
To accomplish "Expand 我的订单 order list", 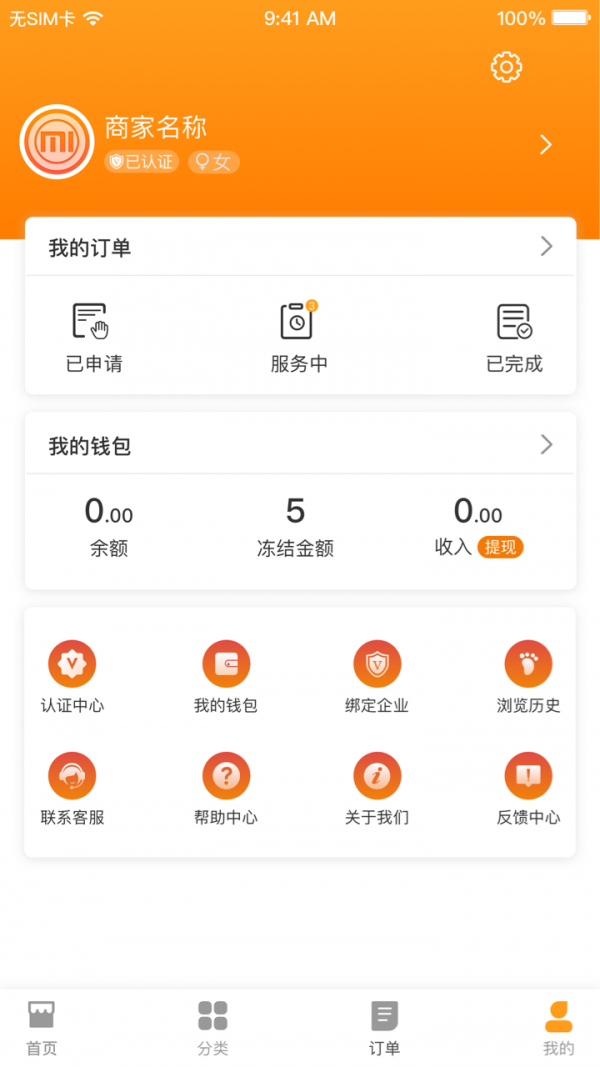I will tap(546, 247).
